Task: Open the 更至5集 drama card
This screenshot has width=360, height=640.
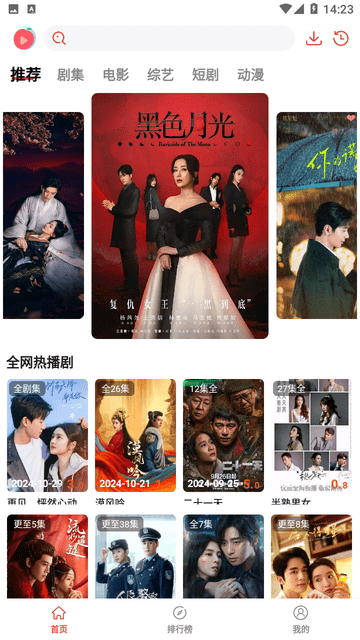Action: [x=47, y=556]
